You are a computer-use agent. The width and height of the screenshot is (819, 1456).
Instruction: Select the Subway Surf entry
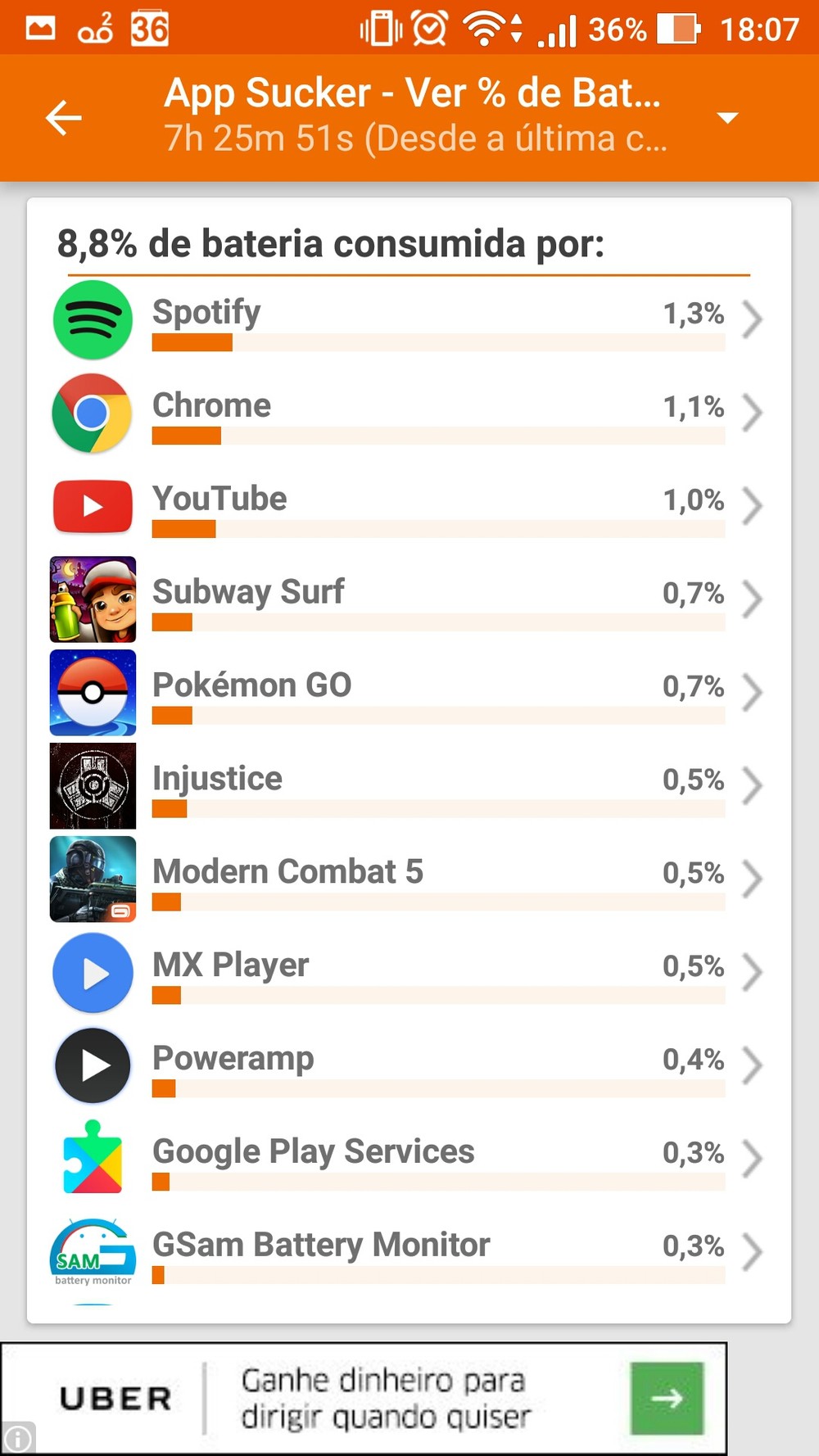point(409,599)
